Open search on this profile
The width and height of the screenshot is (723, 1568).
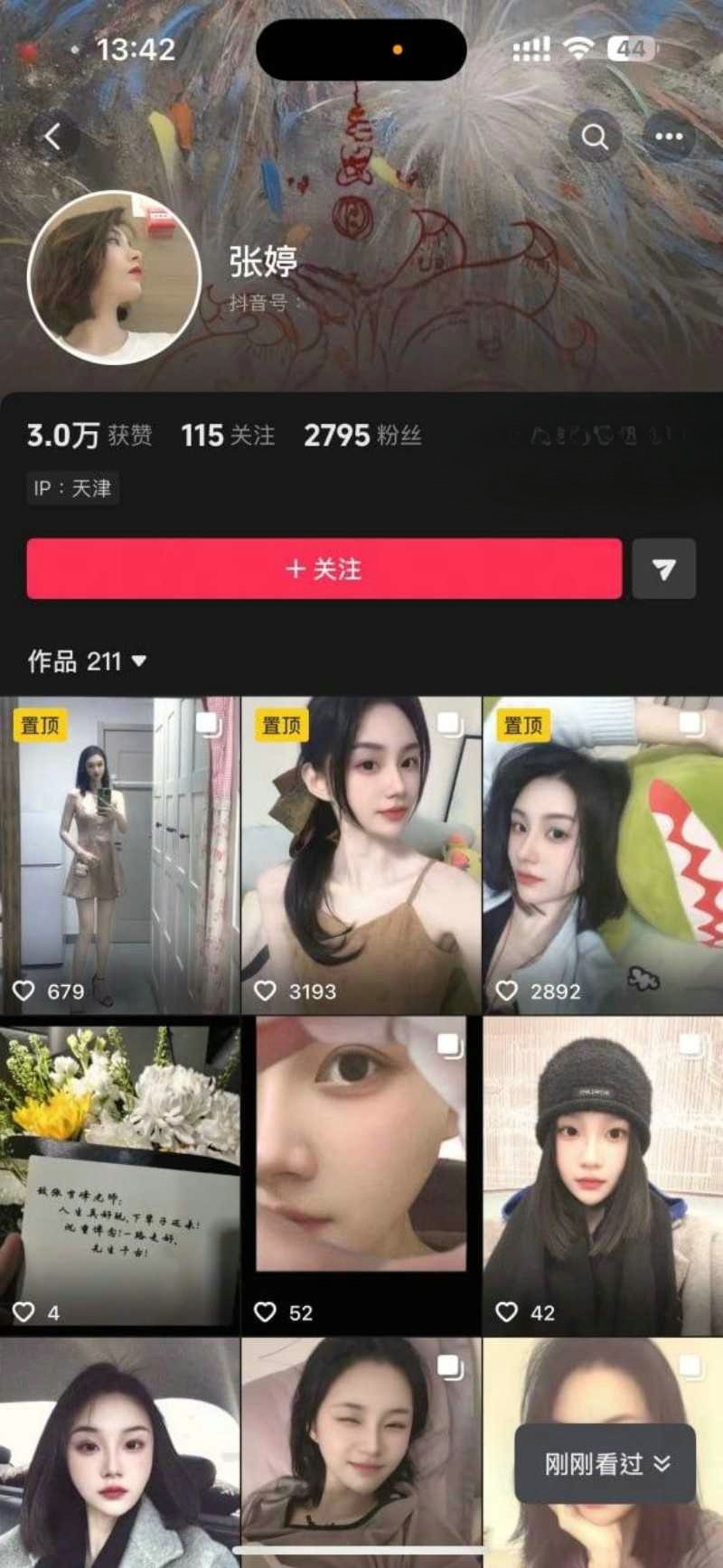(x=595, y=137)
